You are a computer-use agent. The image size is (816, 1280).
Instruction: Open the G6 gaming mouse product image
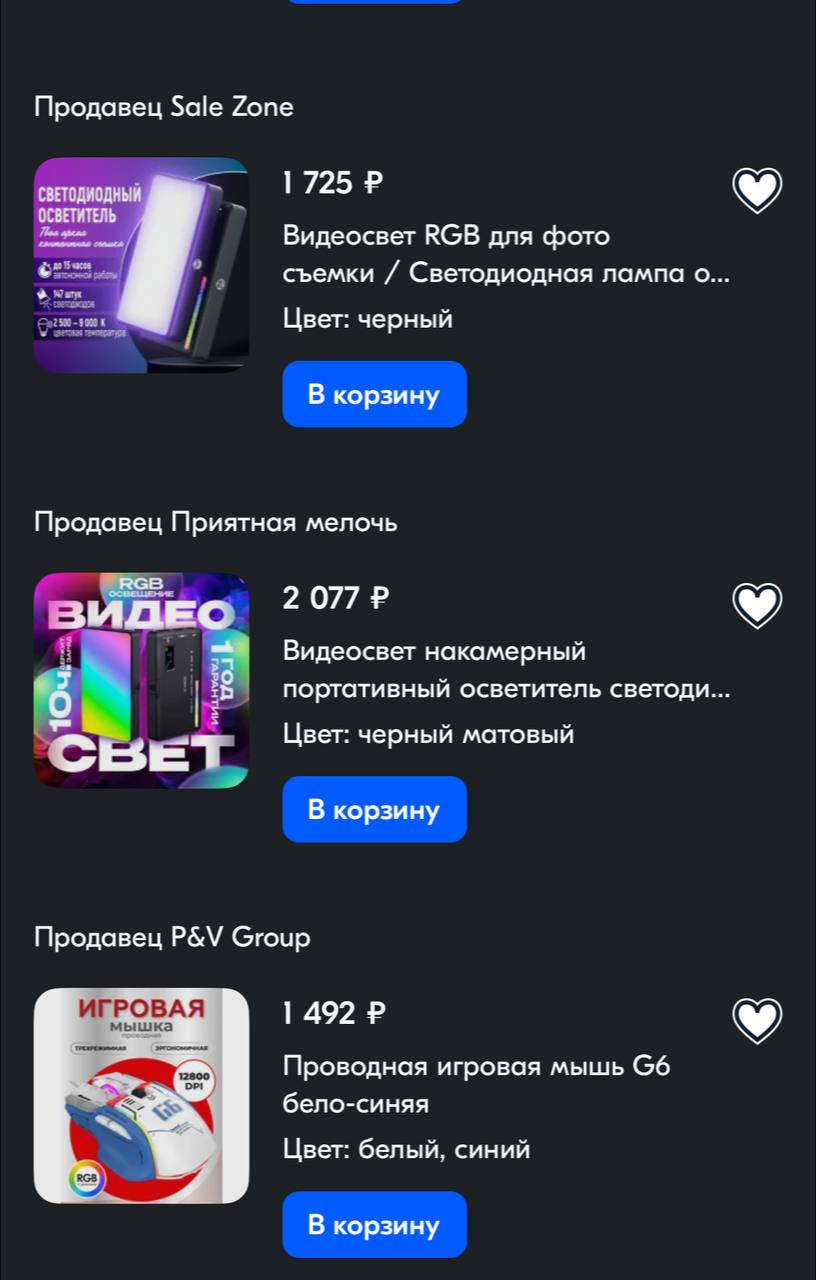(x=141, y=1095)
